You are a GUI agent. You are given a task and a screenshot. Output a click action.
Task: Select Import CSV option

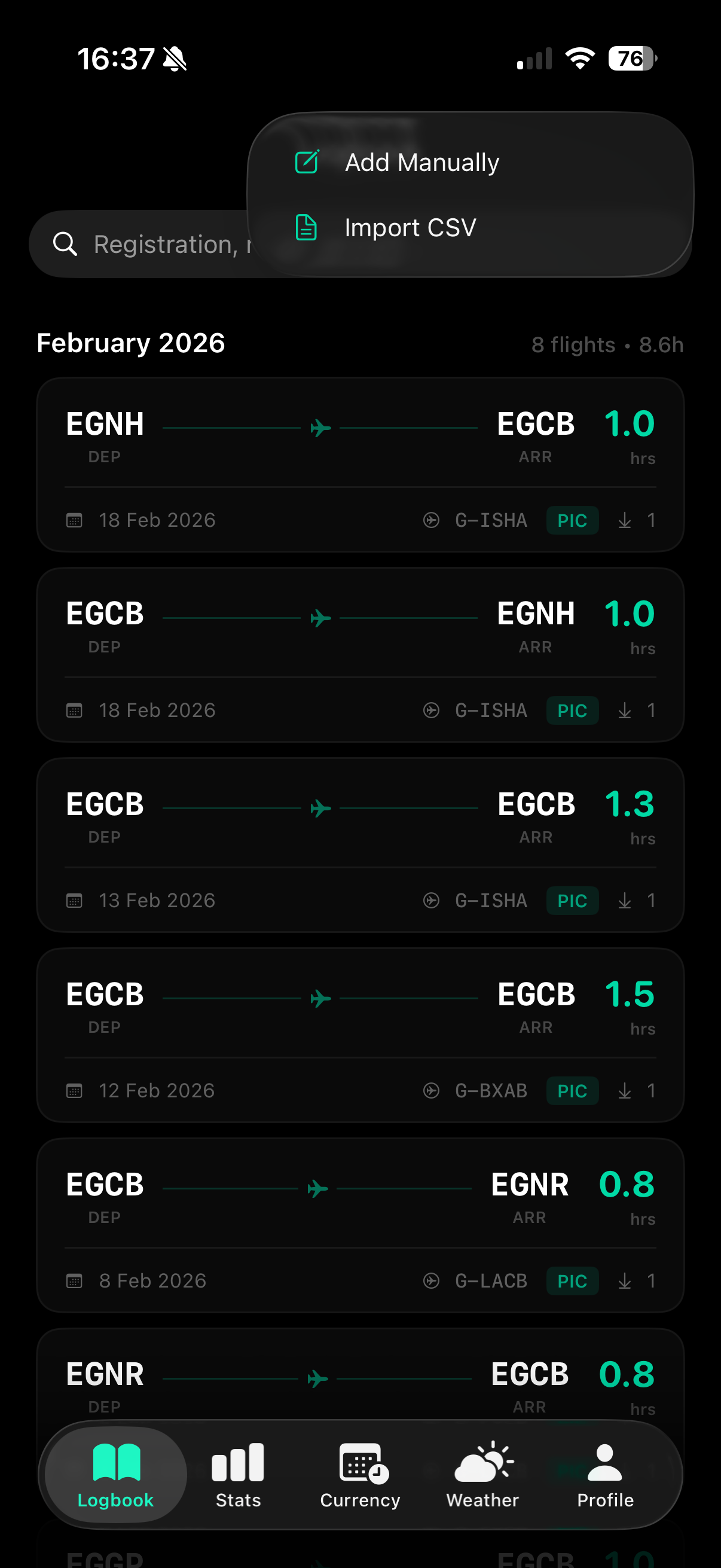click(410, 228)
